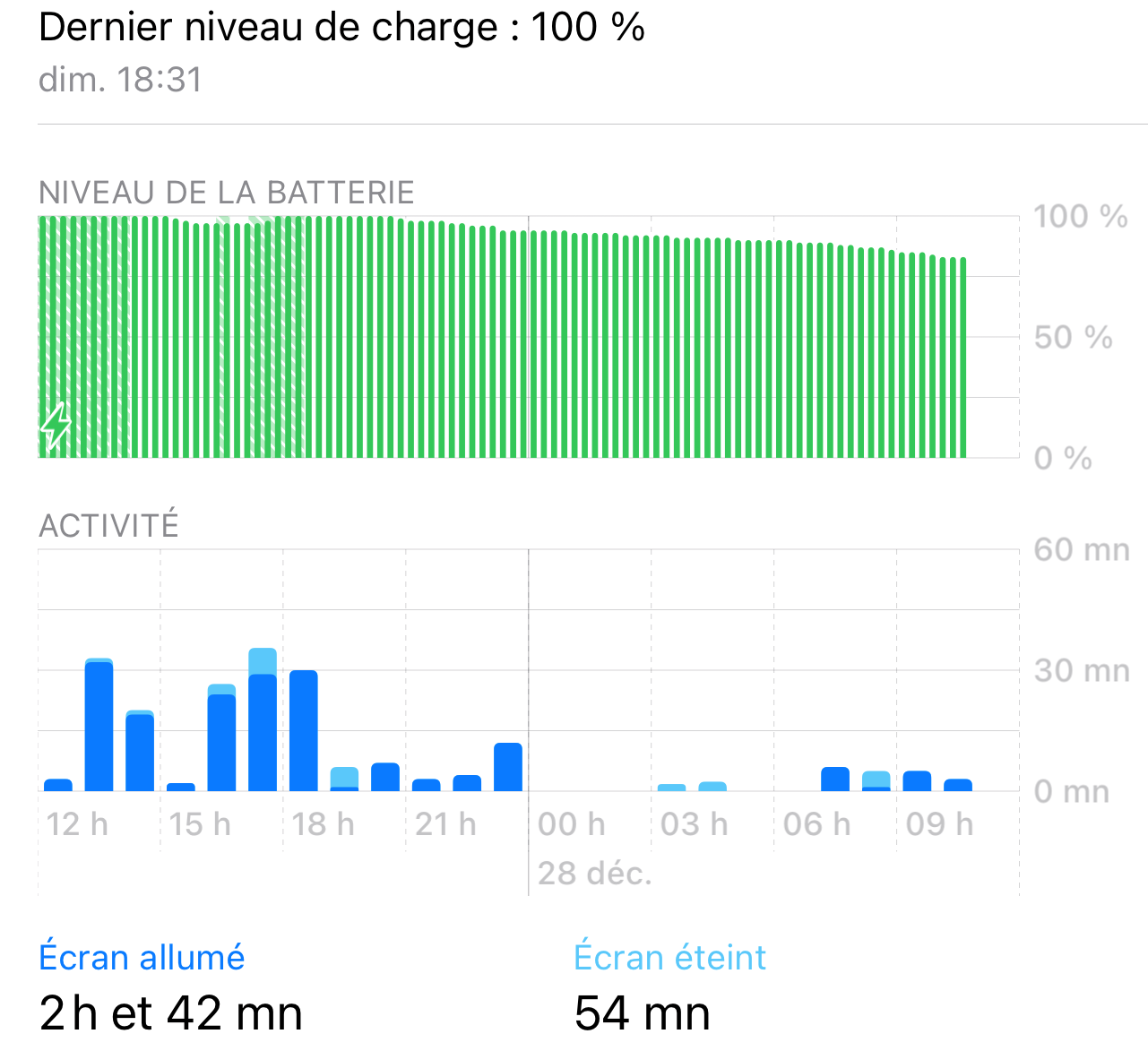Select the last activity bar before 00 h
1148x1051 pixels.
click(508, 767)
